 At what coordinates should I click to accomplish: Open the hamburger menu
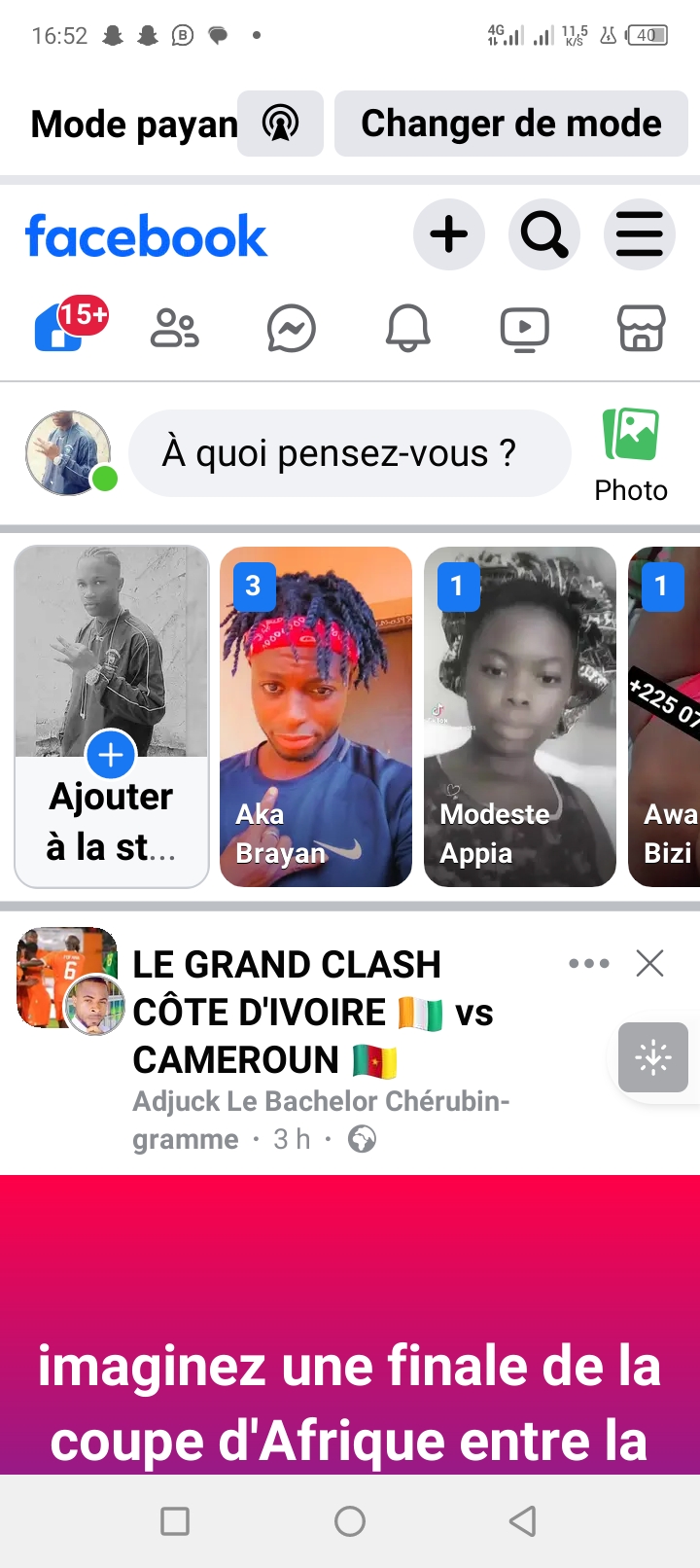coord(639,235)
